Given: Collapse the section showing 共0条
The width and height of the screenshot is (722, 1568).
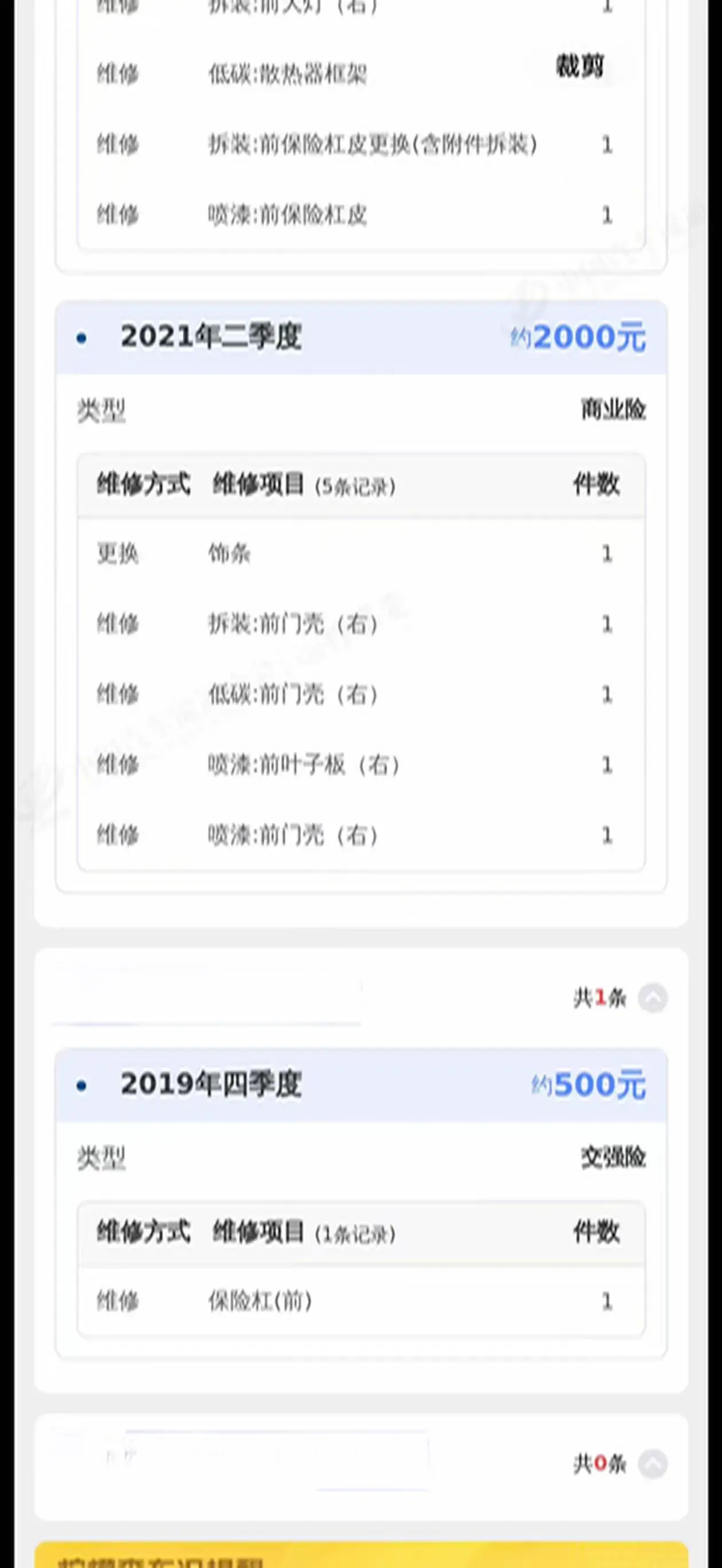Looking at the screenshot, I should click(x=653, y=1464).
